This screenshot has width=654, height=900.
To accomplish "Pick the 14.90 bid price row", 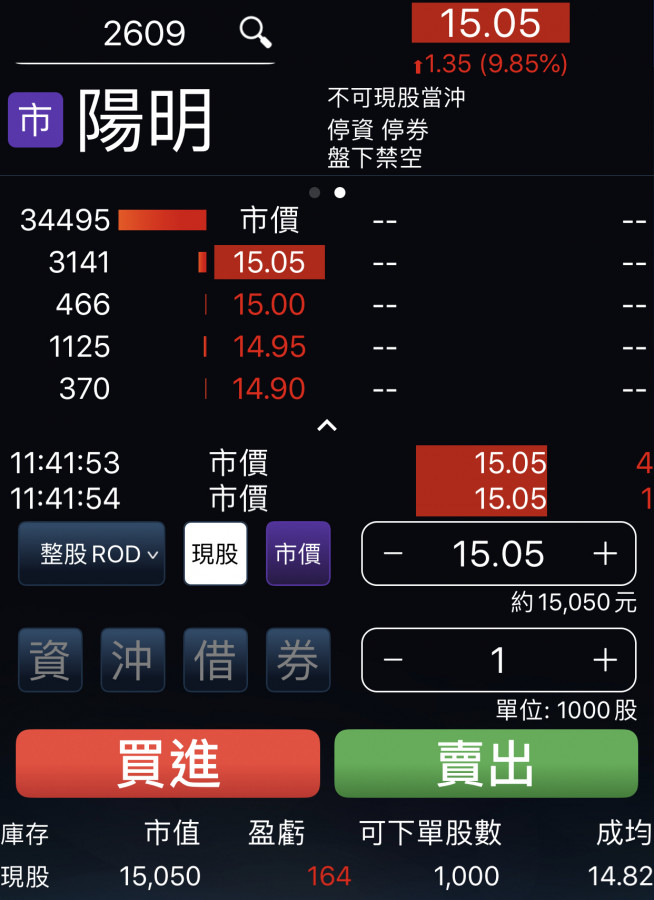I will click(x=269, y=388).
